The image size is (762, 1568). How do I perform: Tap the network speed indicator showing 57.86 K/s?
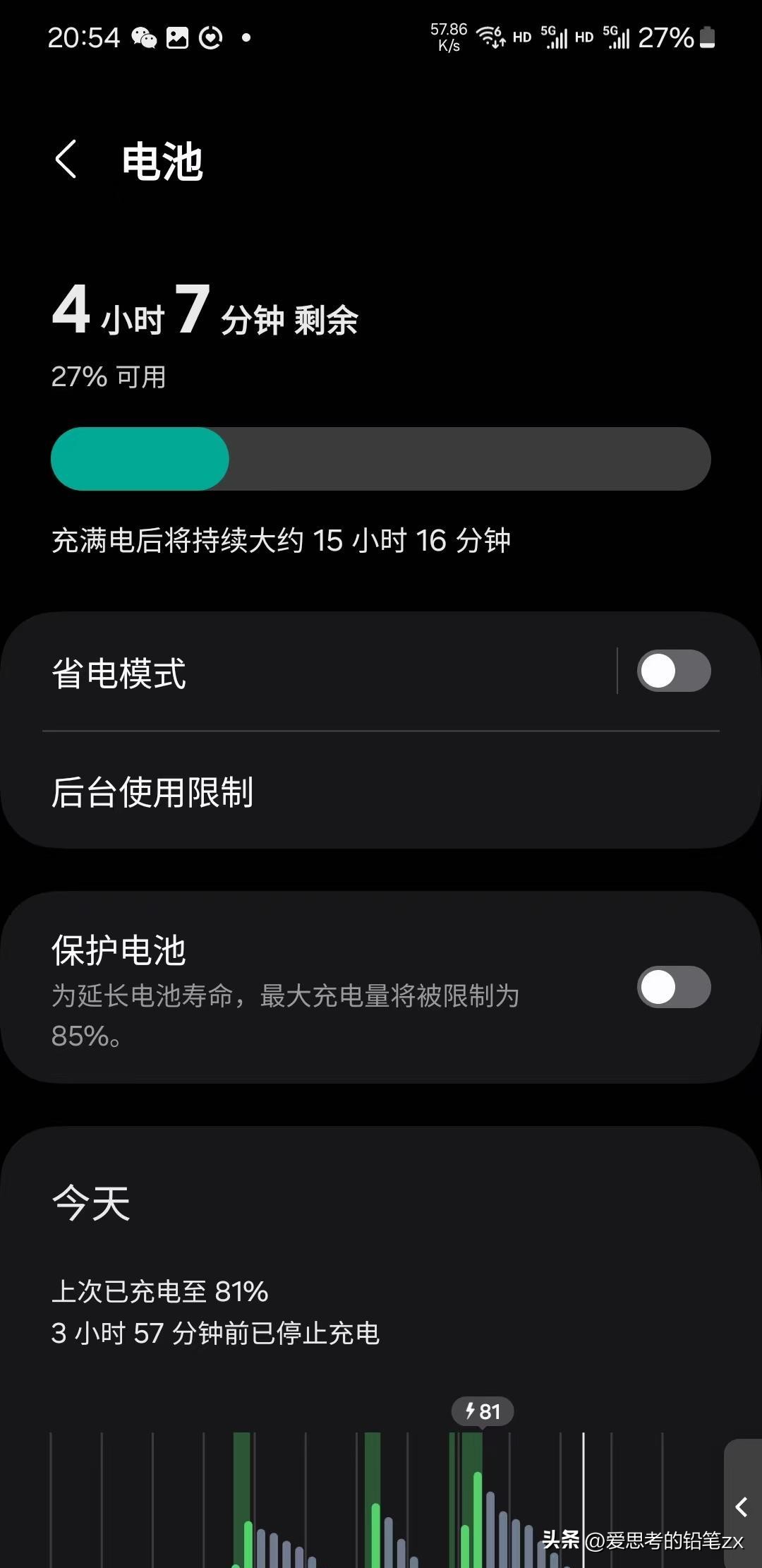point(447,35)
